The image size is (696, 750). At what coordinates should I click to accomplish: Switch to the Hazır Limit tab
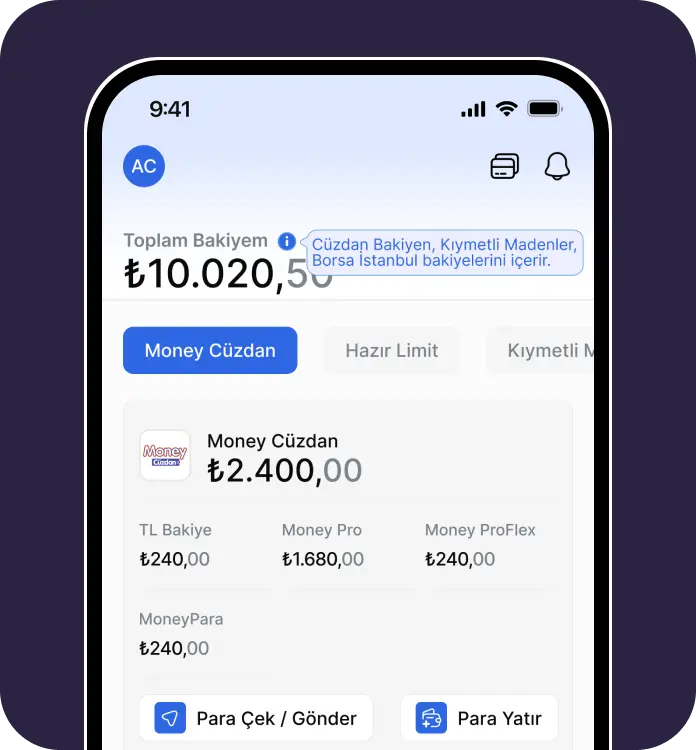coord(391,351)
